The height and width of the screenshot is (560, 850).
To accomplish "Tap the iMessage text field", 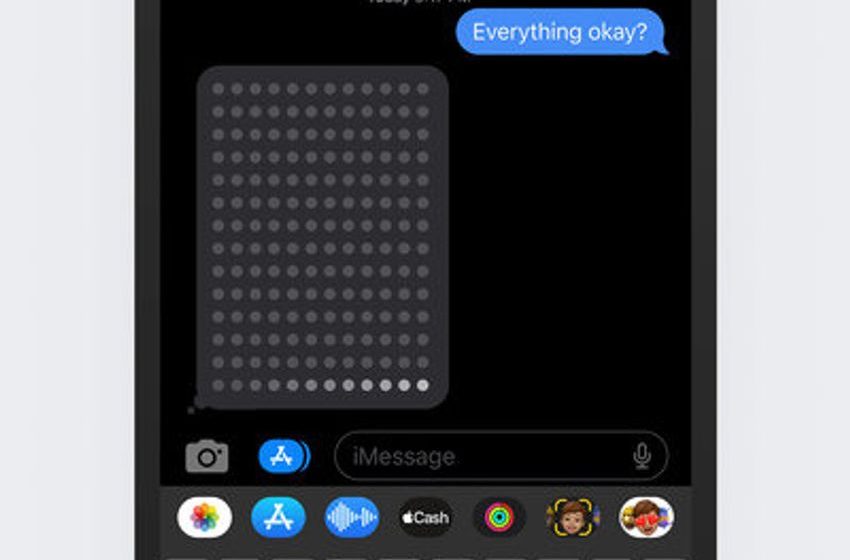I will (x=485, y=457).
